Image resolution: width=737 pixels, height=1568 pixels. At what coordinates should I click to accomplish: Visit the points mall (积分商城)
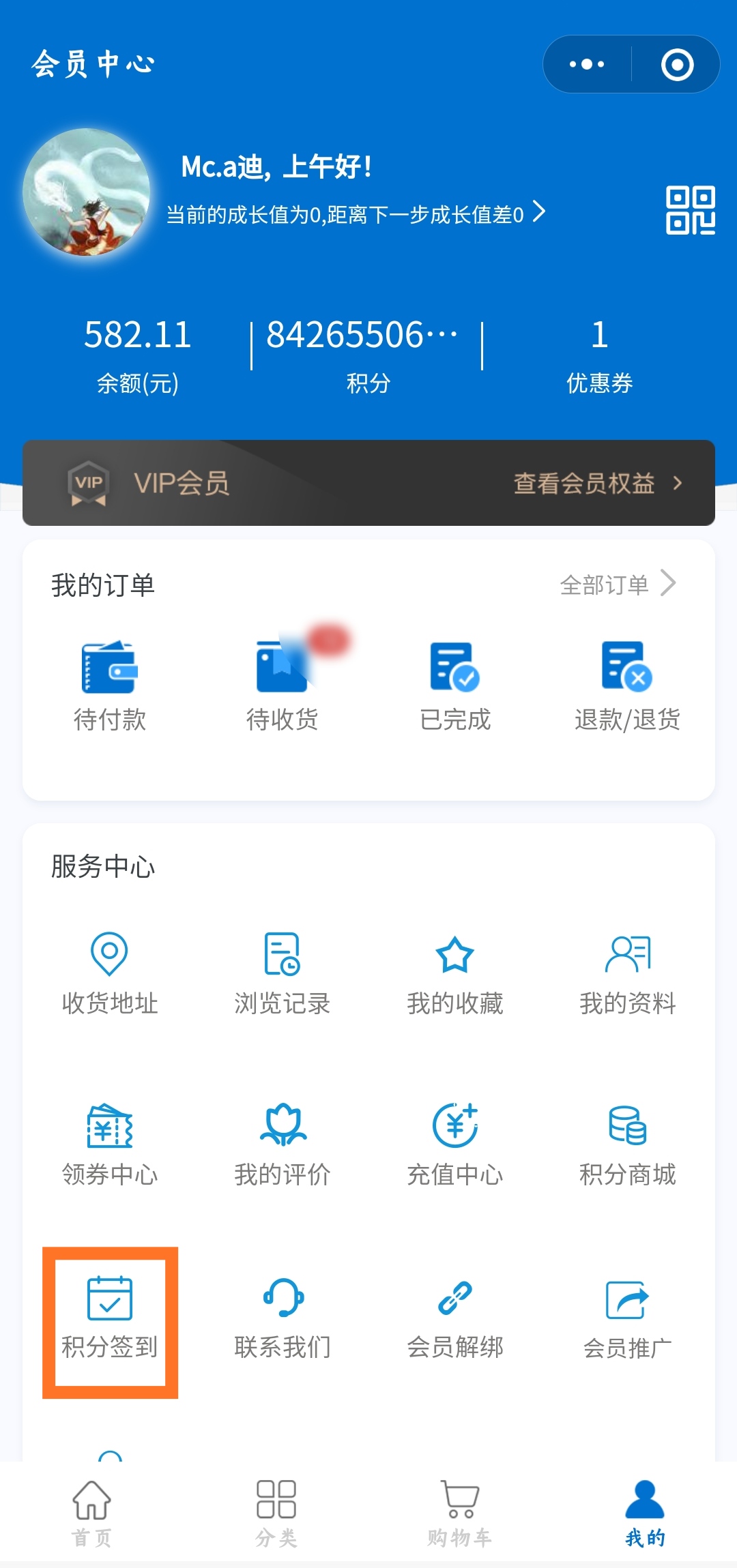coord(627,1144)
